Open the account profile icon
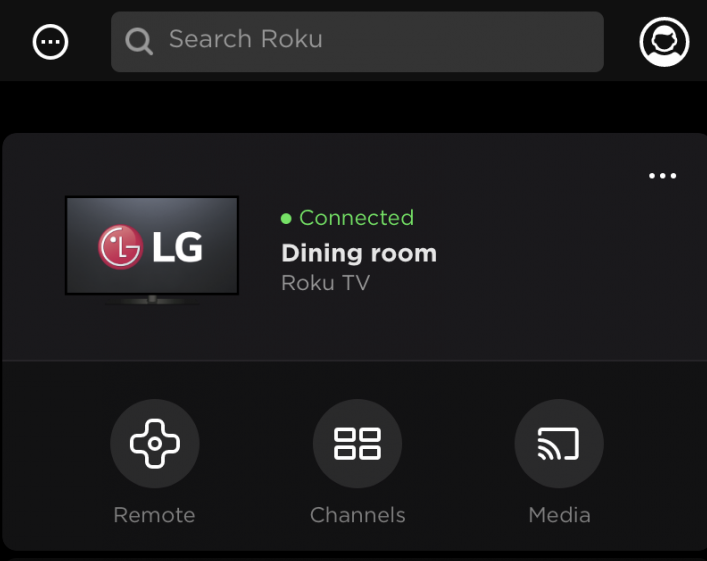Screen dimensions: 707x561 664,42
